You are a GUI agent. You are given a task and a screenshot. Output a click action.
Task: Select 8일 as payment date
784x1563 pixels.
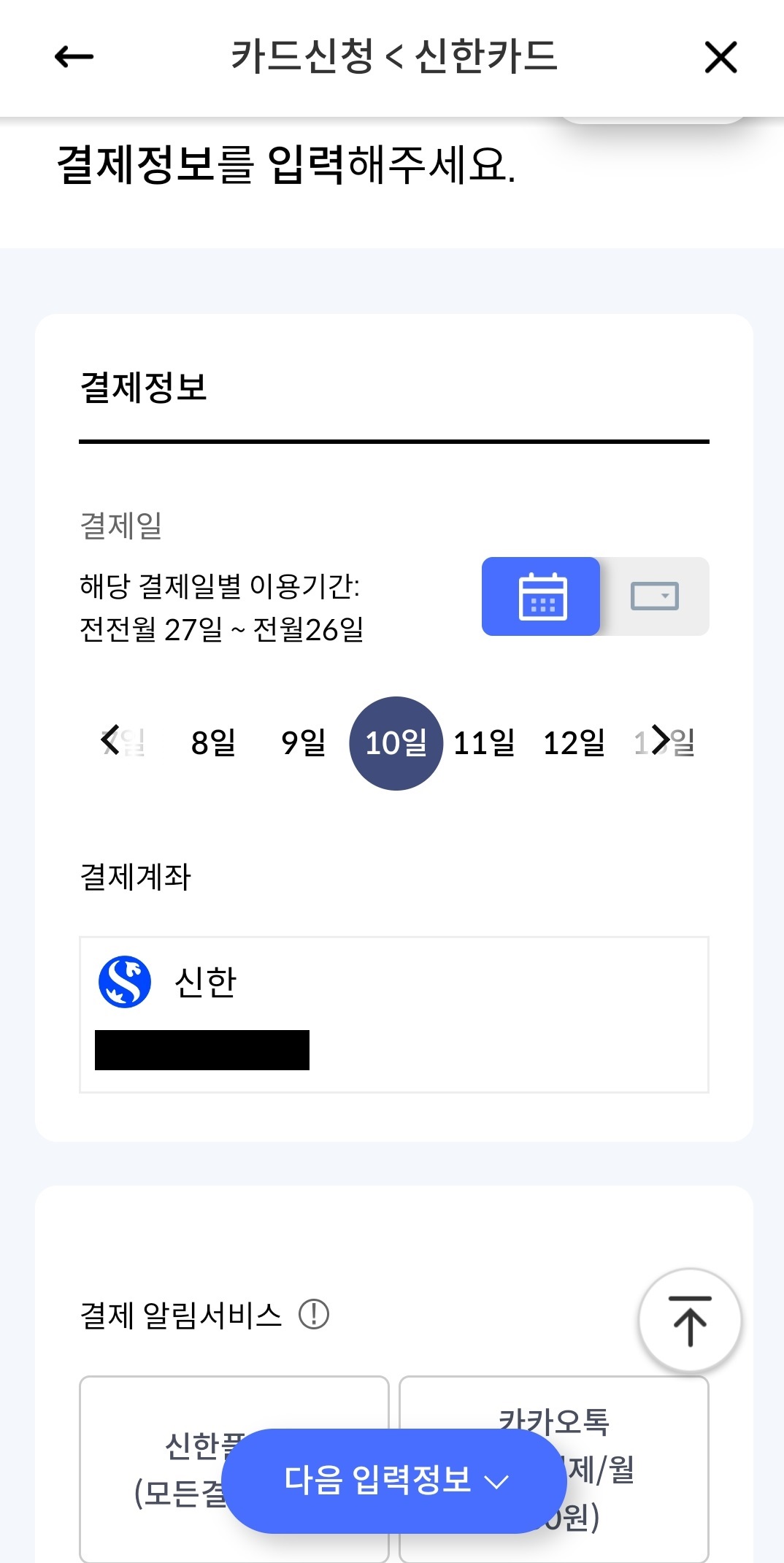[x=212, y=743]
